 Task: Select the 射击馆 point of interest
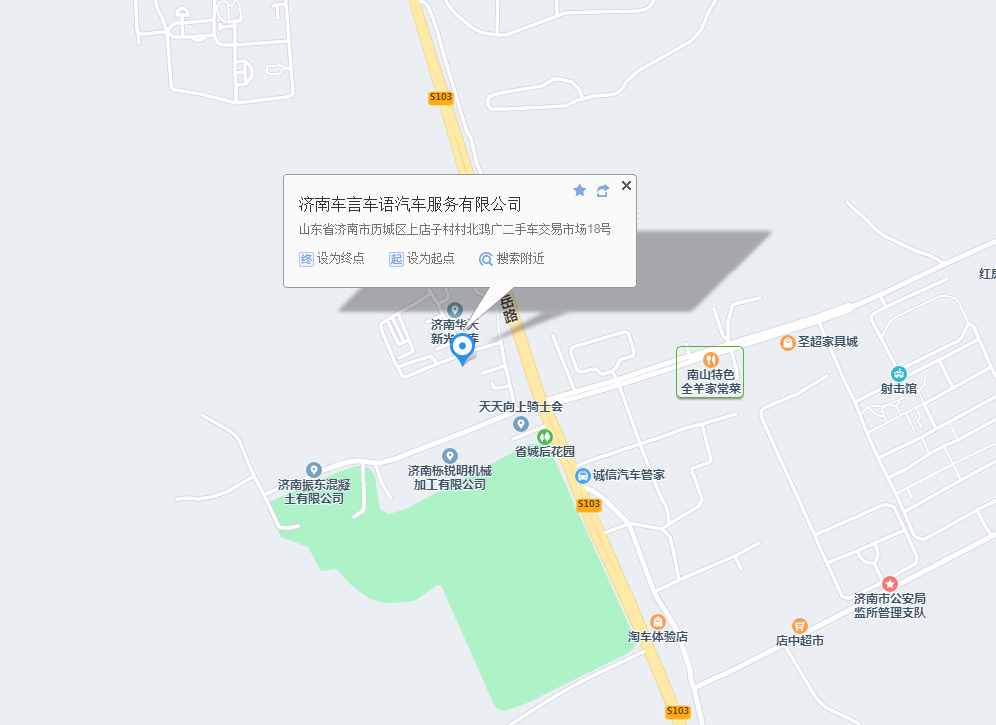[x=899, y=373]
